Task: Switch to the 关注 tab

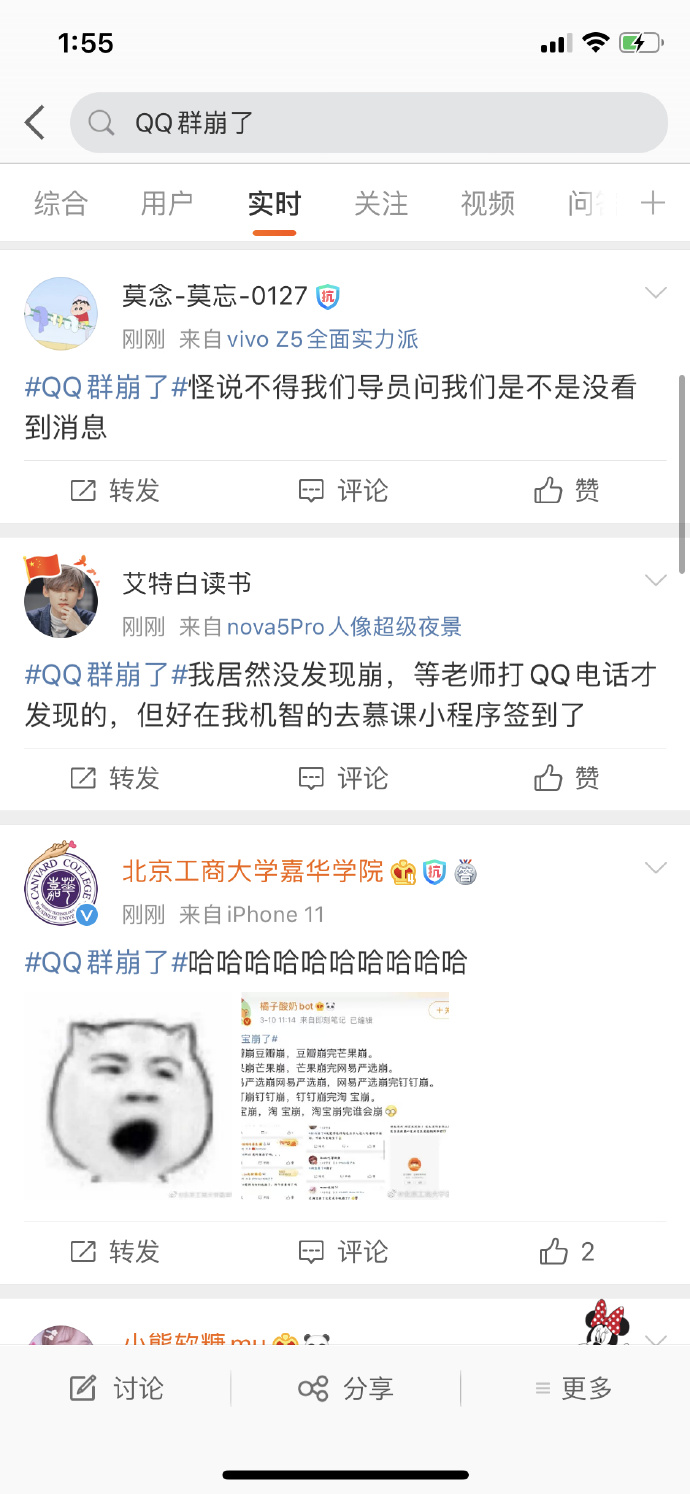Action: [381, 204]
